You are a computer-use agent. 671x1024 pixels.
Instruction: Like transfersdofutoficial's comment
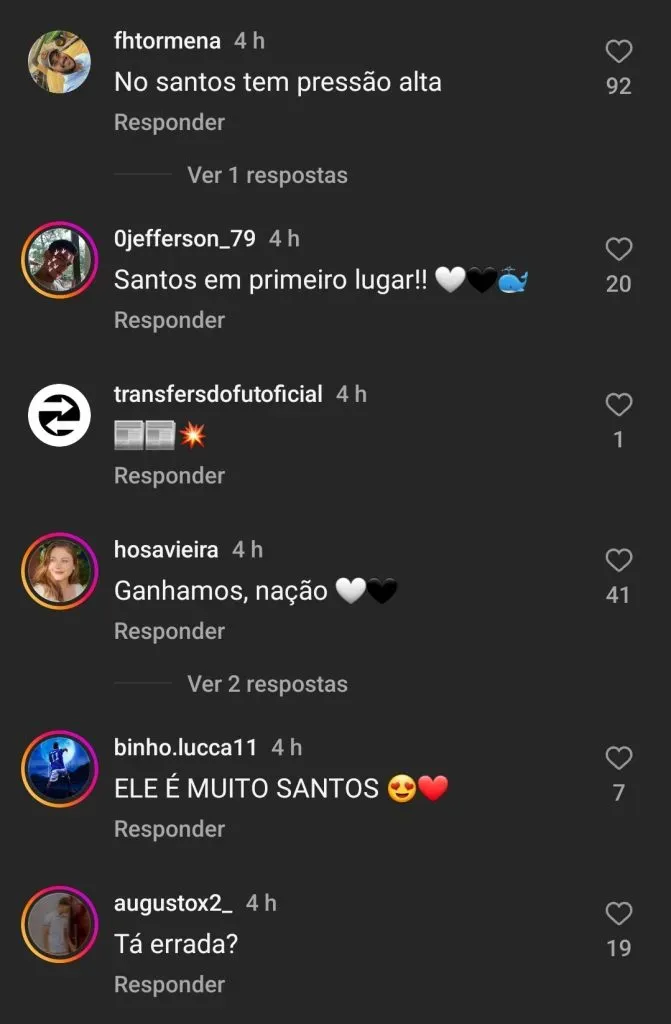click(619, 404)
